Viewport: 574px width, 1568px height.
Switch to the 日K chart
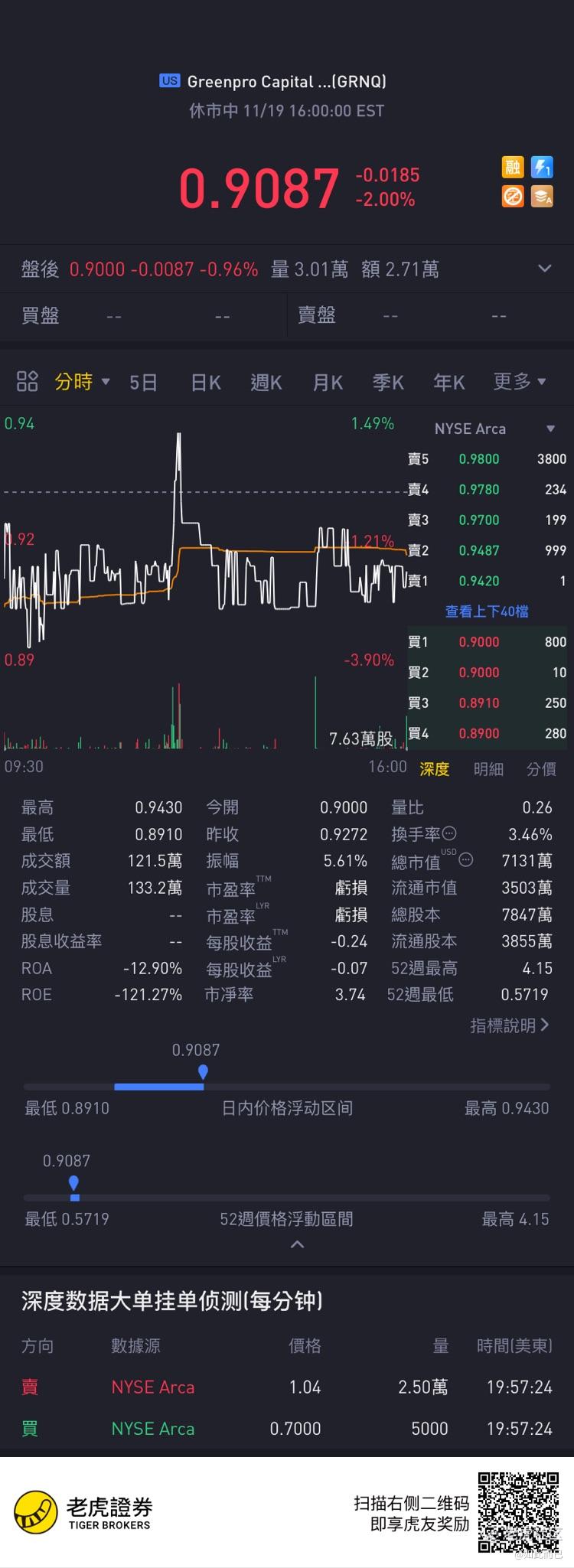tap(205, 382)
